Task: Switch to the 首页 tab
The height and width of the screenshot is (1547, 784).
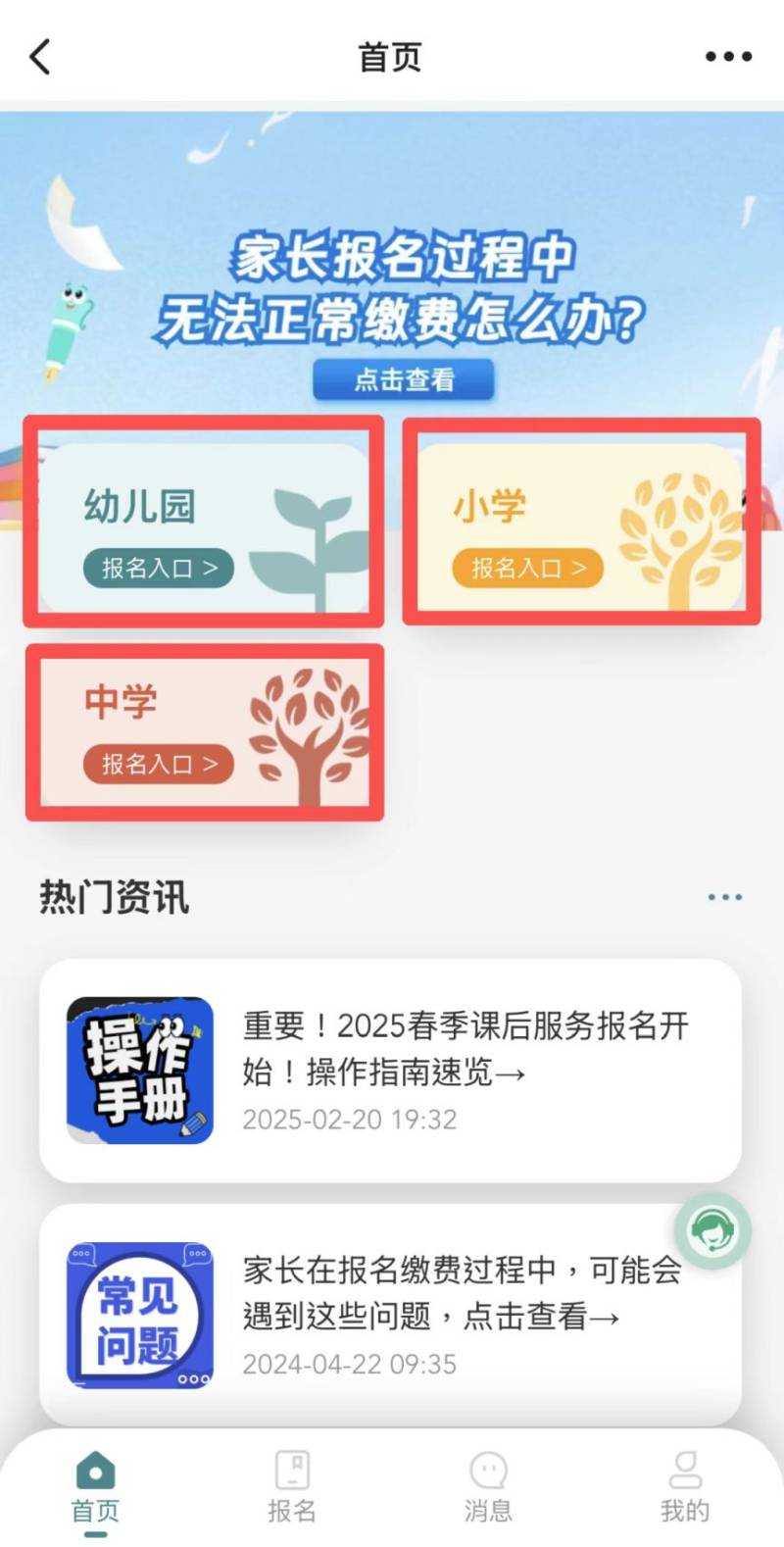Action: [95, 1486]
